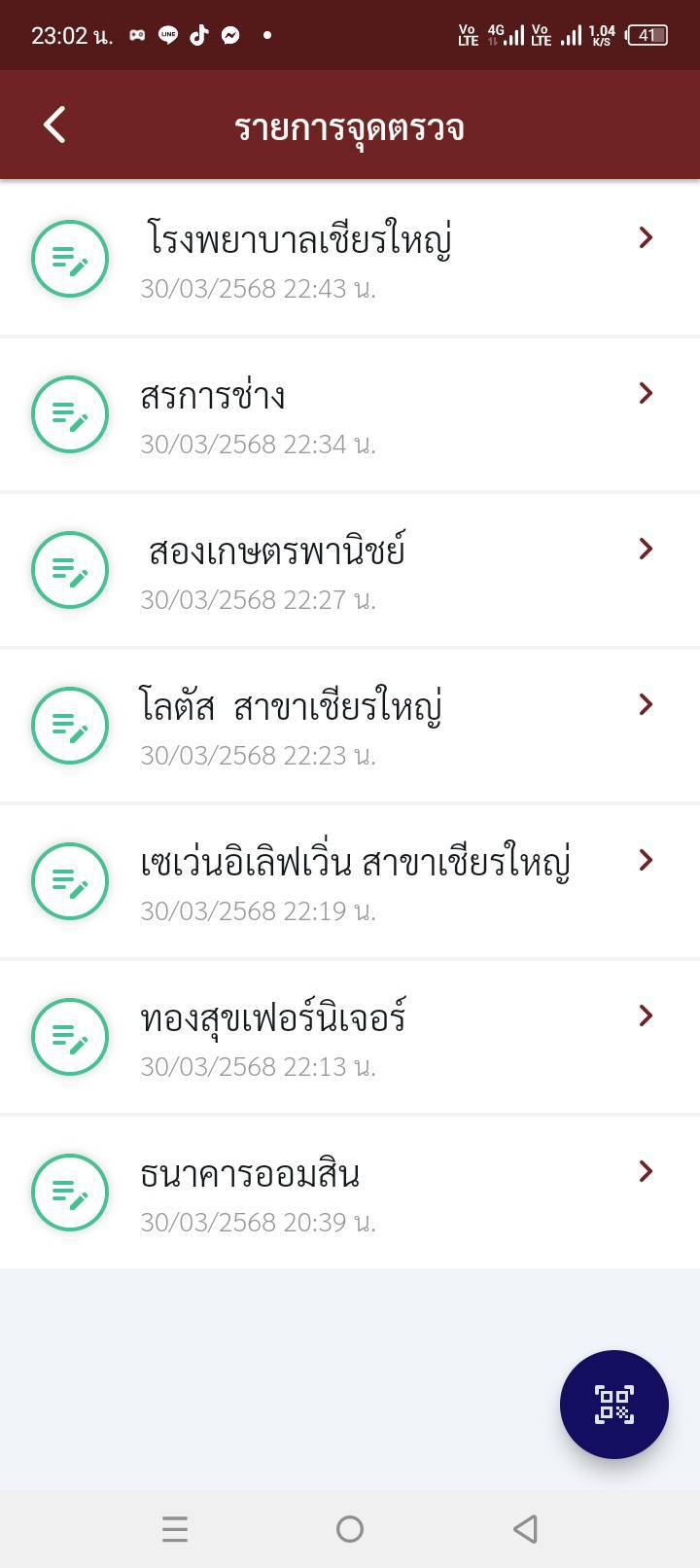This screenshot has height=1568, width=700.
Task: Open the สรการช่าง checkpoint entry
Action: pyautogui.click(x=350, y=415)
